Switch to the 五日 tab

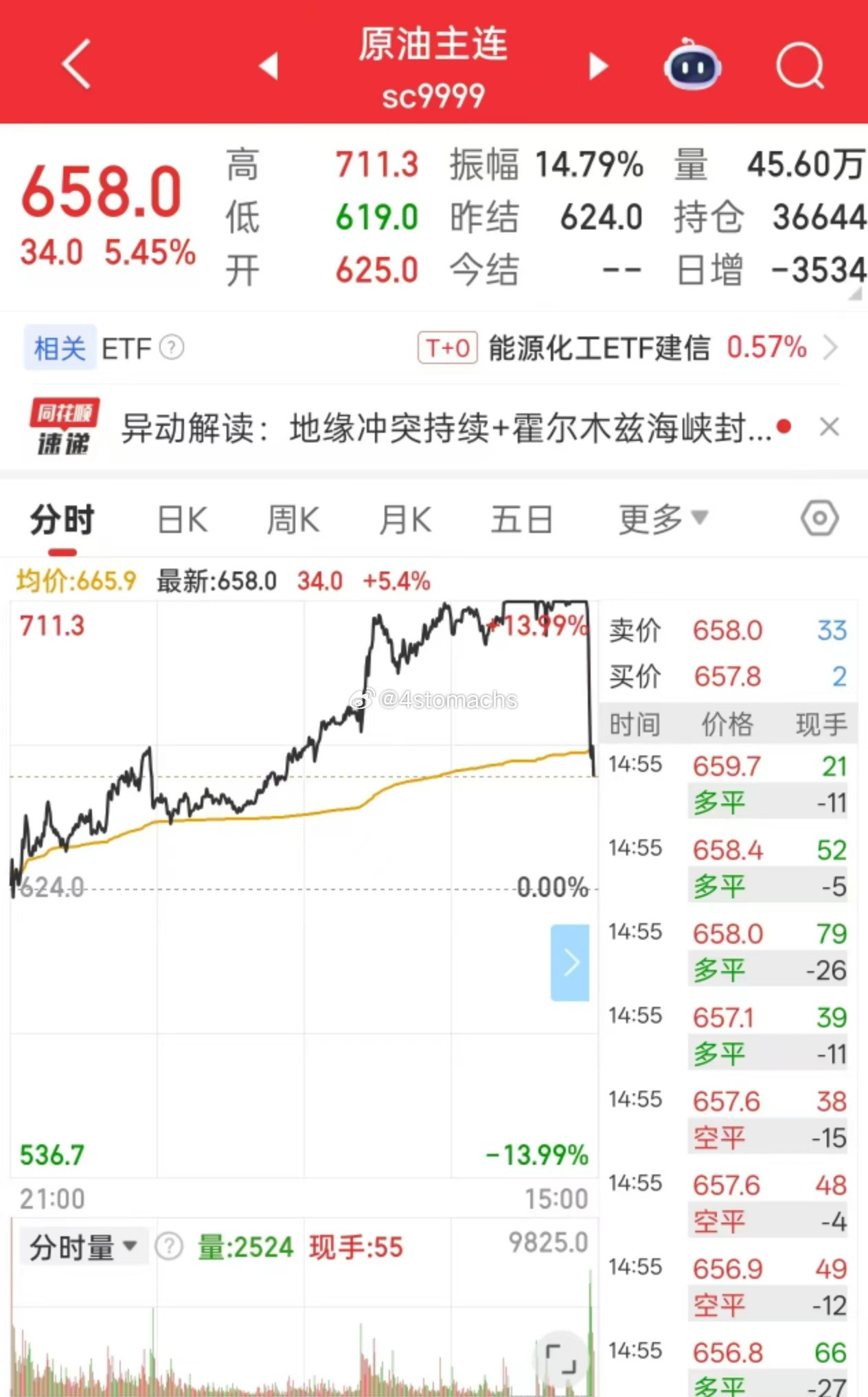coord(522,520)
